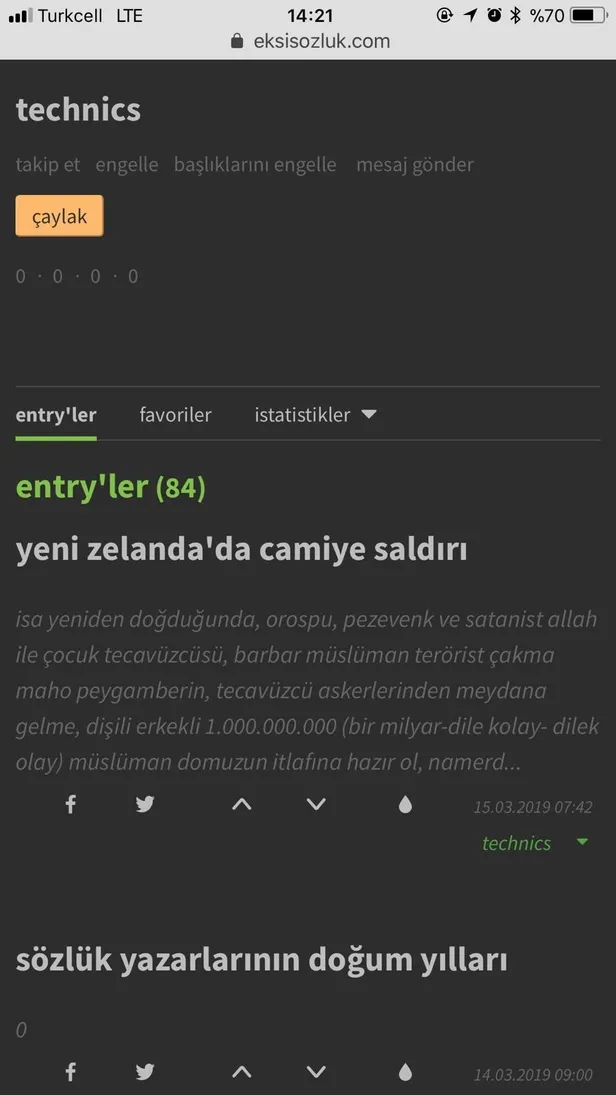The height and width of the screenshot is (1095, 616).
Task: Block user via engelle link
Action: click(x=126, y=165)
